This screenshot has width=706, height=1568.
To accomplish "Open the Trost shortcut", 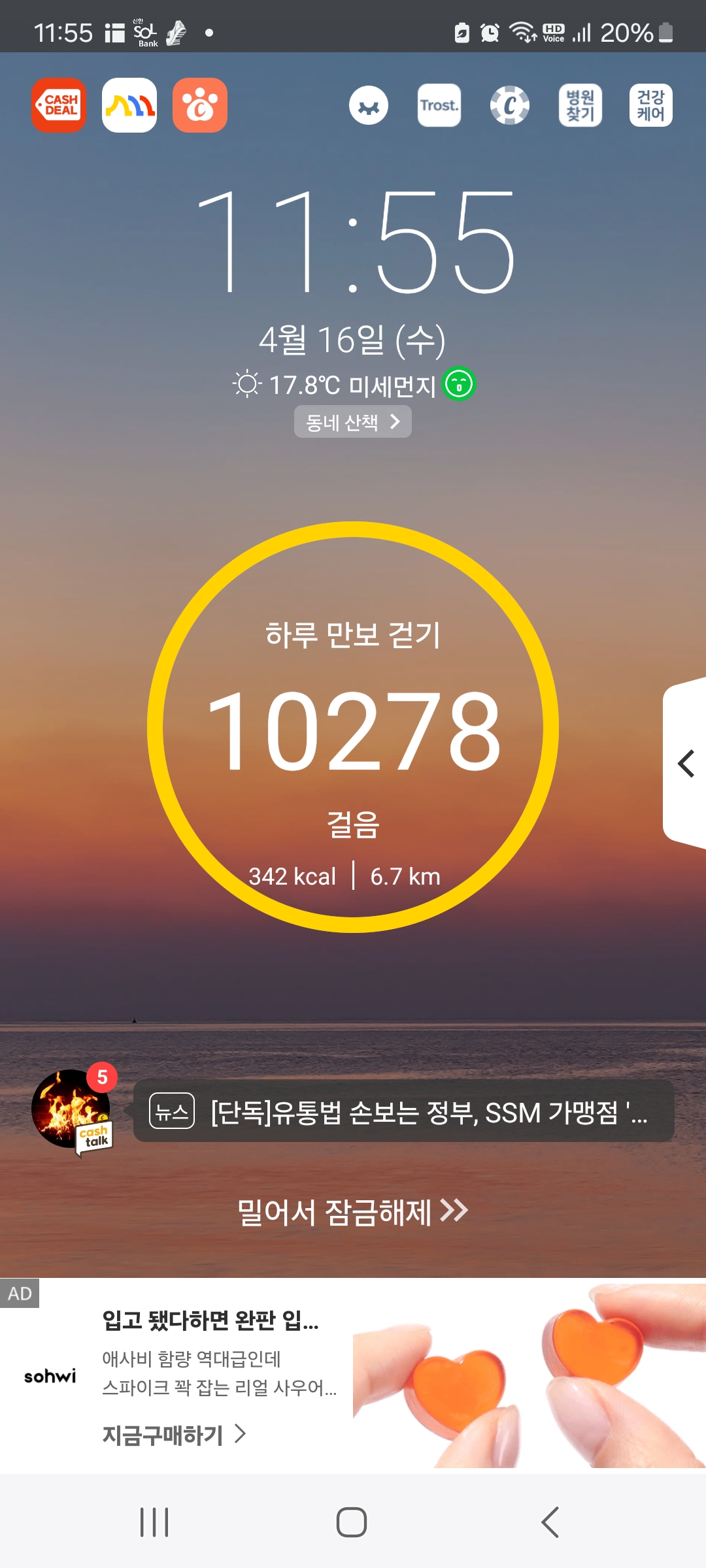I will click(x=439, y=105).
